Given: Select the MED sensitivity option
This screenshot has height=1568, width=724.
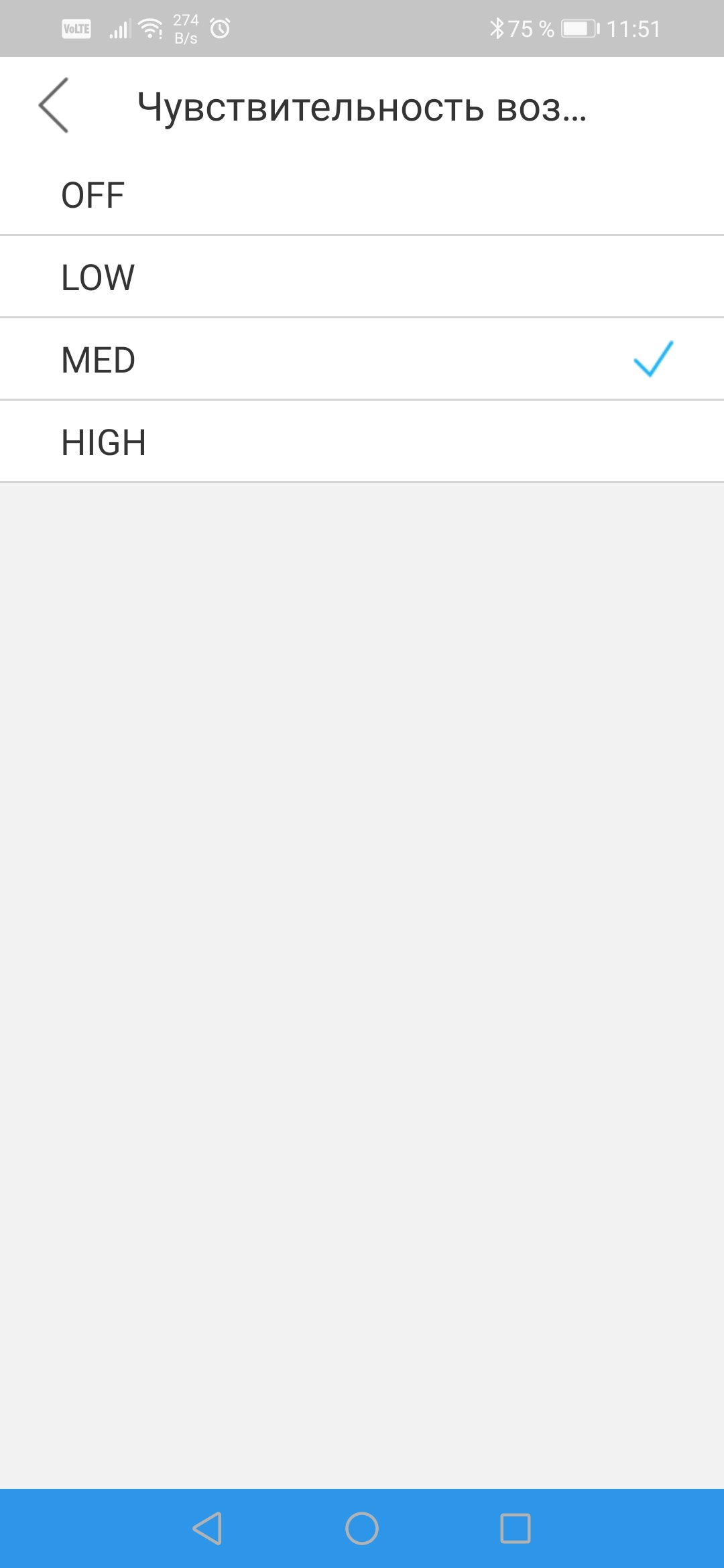Looking at the screenshot, I should click(362, 360).
